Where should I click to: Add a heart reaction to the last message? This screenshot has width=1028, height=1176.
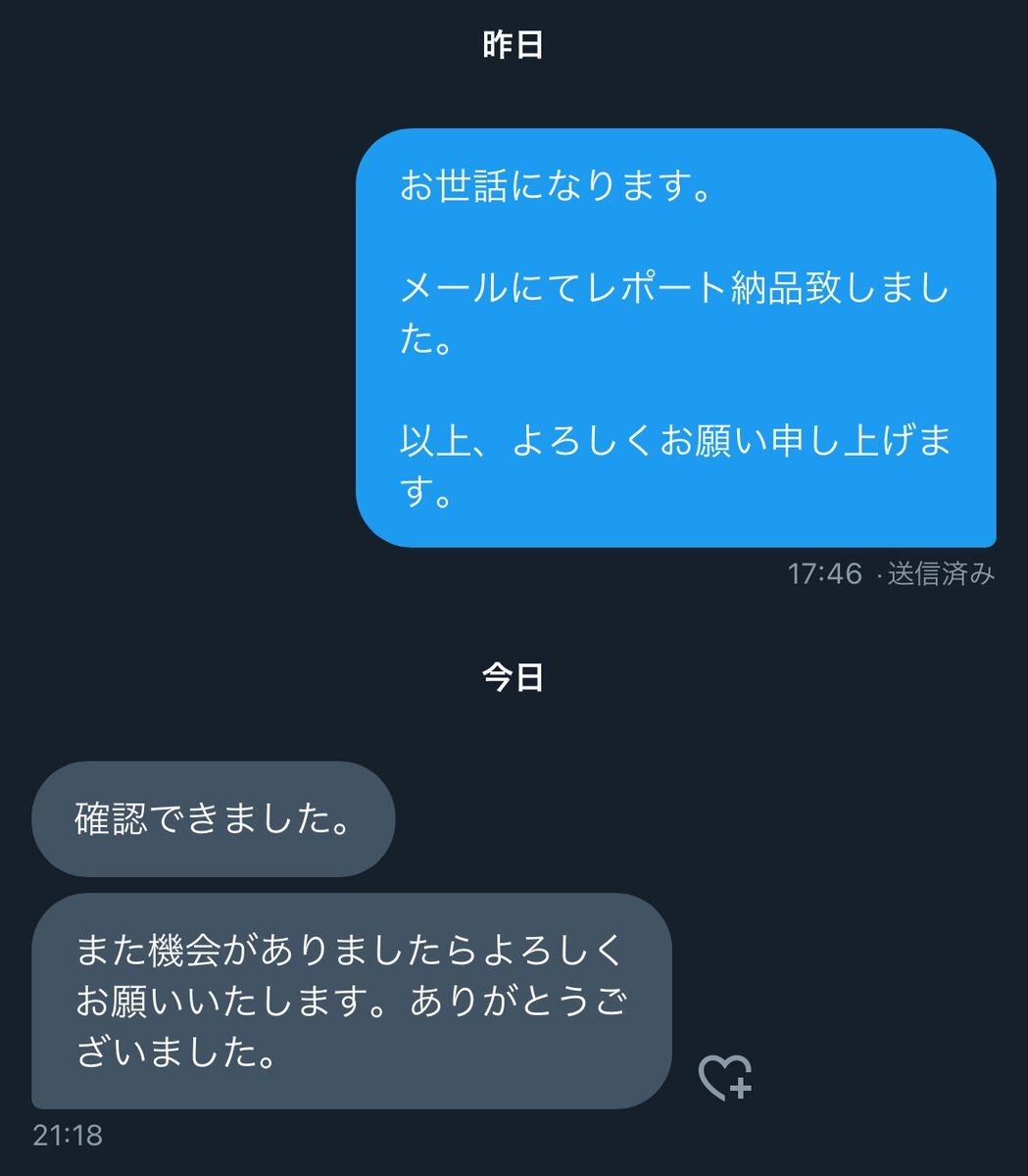pyautogui.click(x=724, y=1077)
